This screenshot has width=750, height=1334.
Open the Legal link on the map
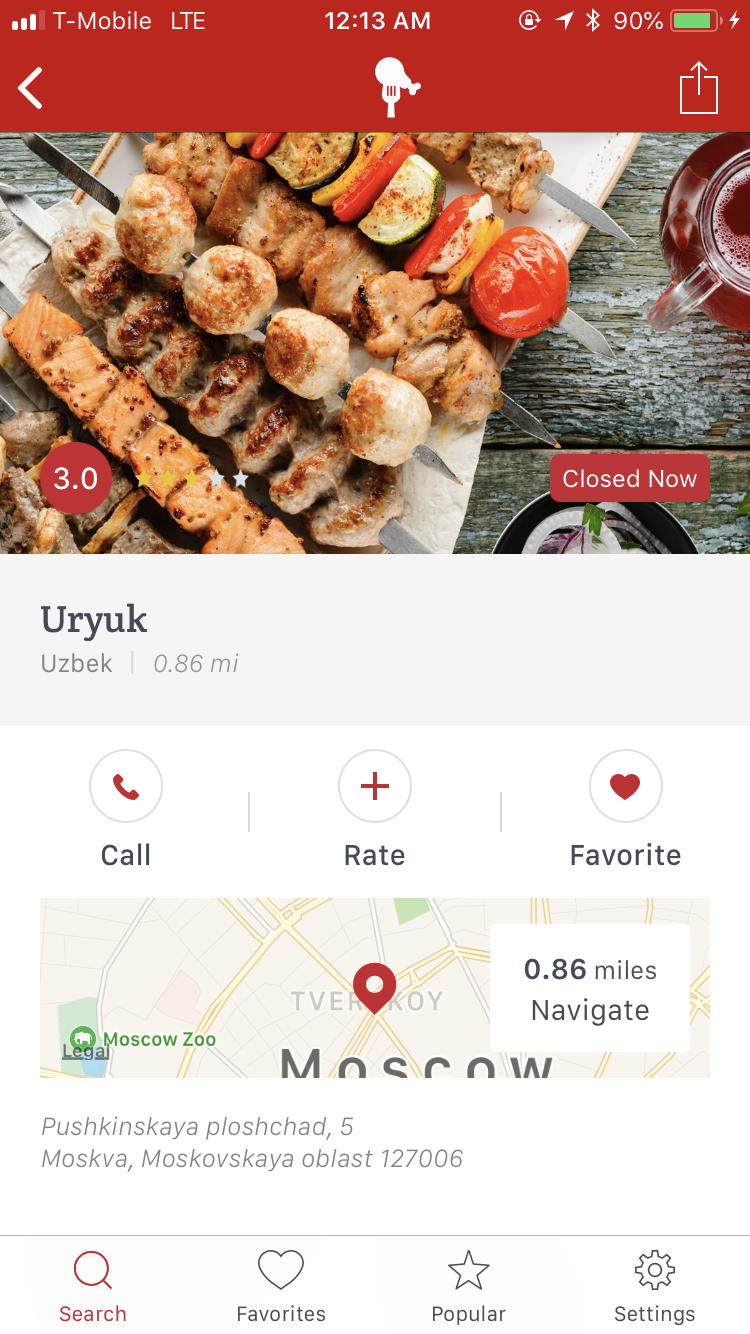[85, 1052]
